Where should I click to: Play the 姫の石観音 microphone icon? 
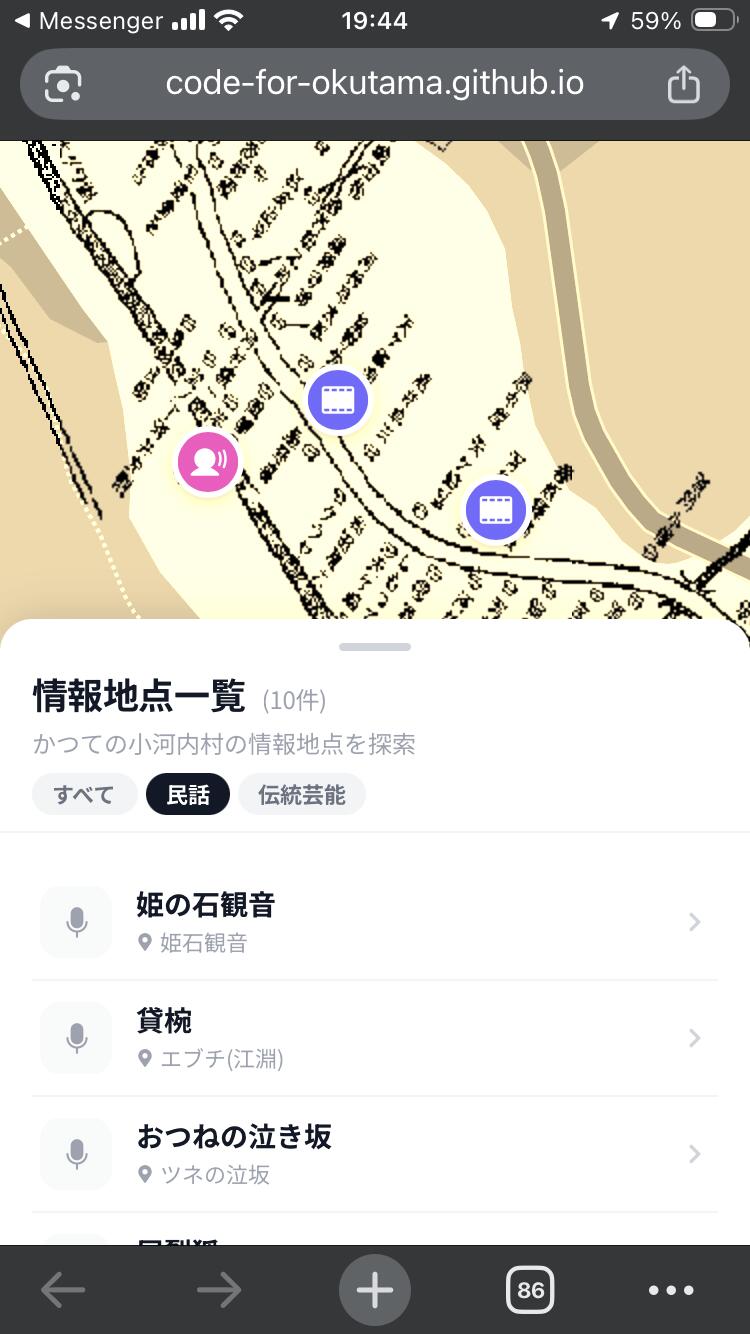[75, 921]
